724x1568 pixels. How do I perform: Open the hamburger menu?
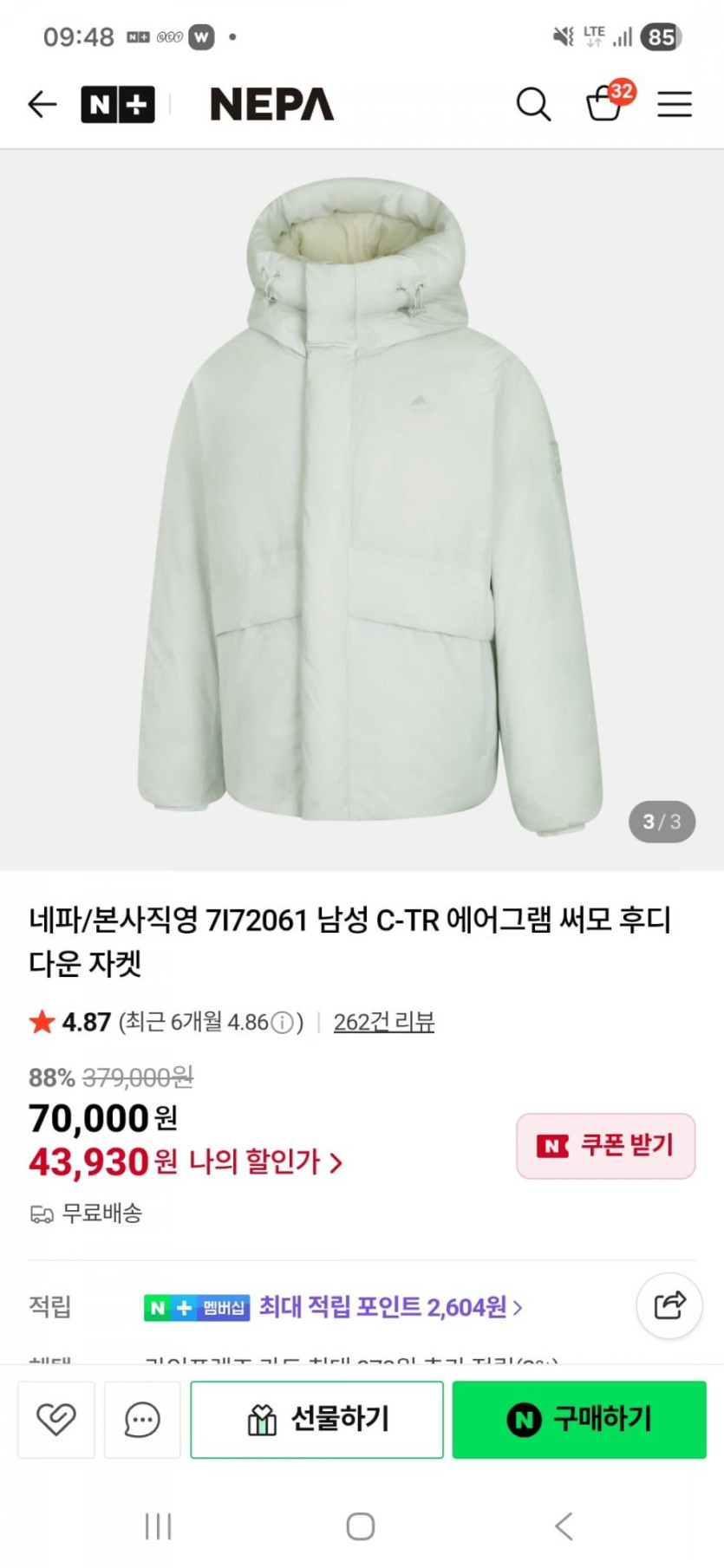click(674, 105)
